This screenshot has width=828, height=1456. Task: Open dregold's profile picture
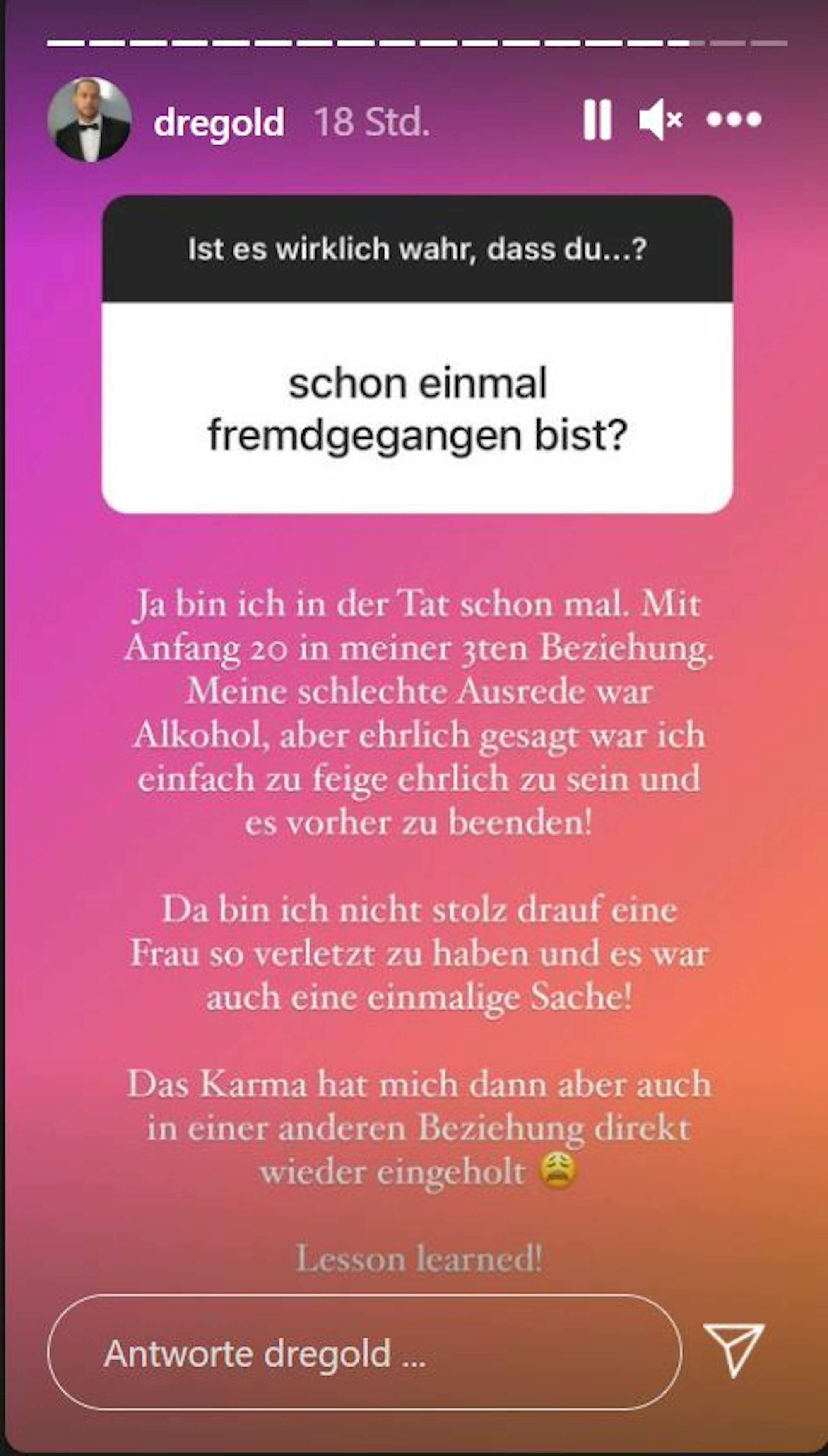click(89, 119)
